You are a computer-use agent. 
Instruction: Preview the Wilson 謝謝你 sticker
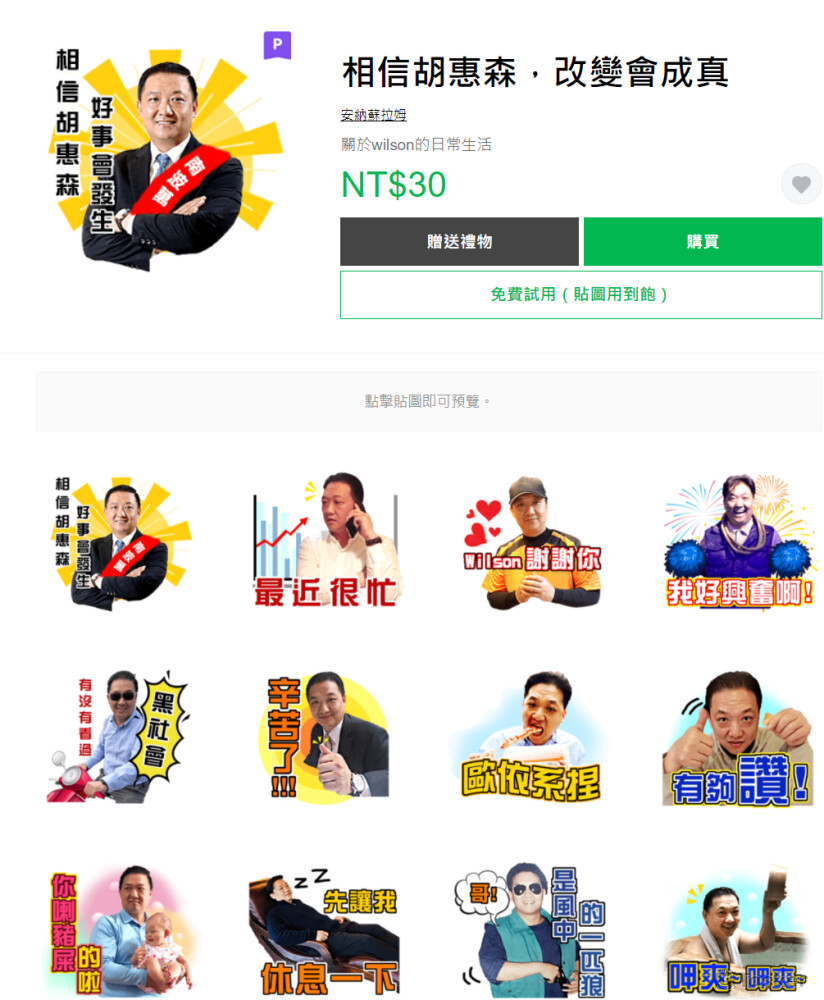click(532, 541)
